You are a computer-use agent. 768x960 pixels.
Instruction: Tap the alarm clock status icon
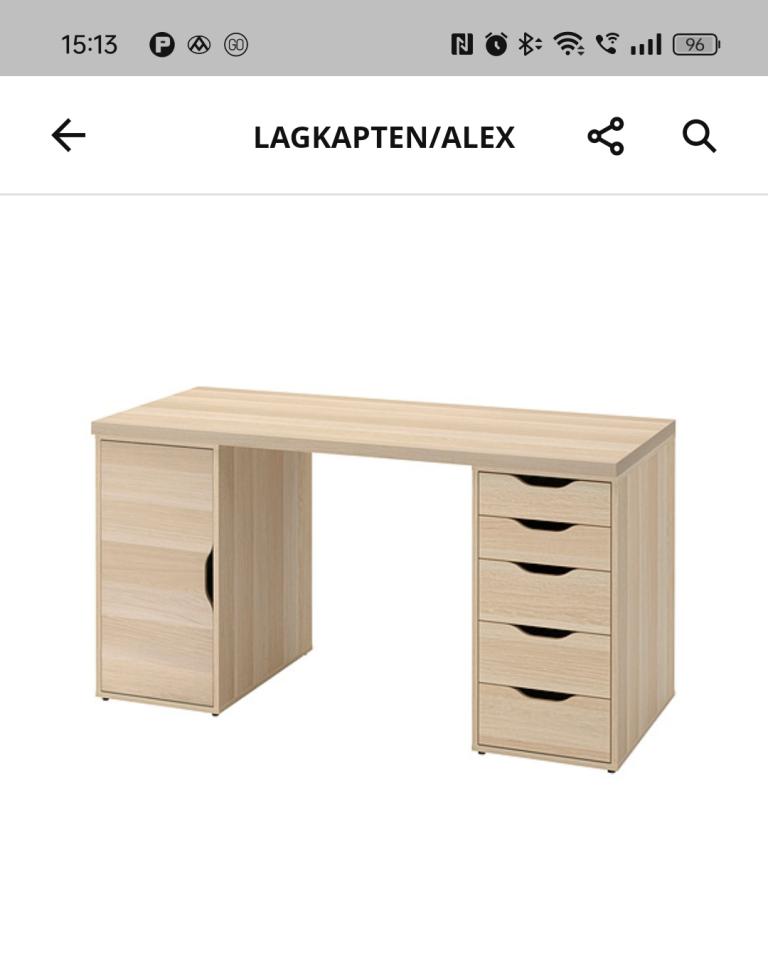[x=496, y=44]
